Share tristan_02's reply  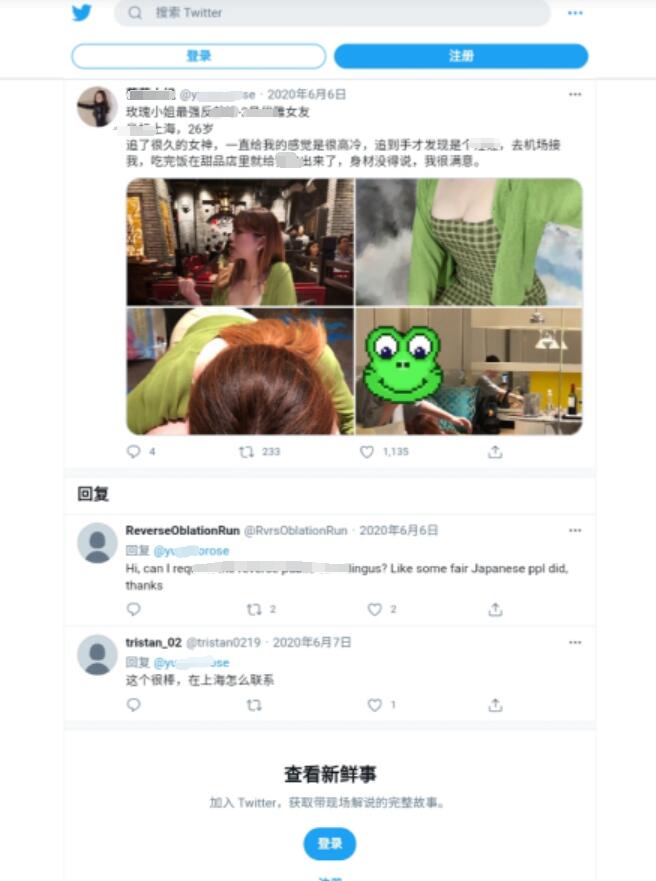495,705
